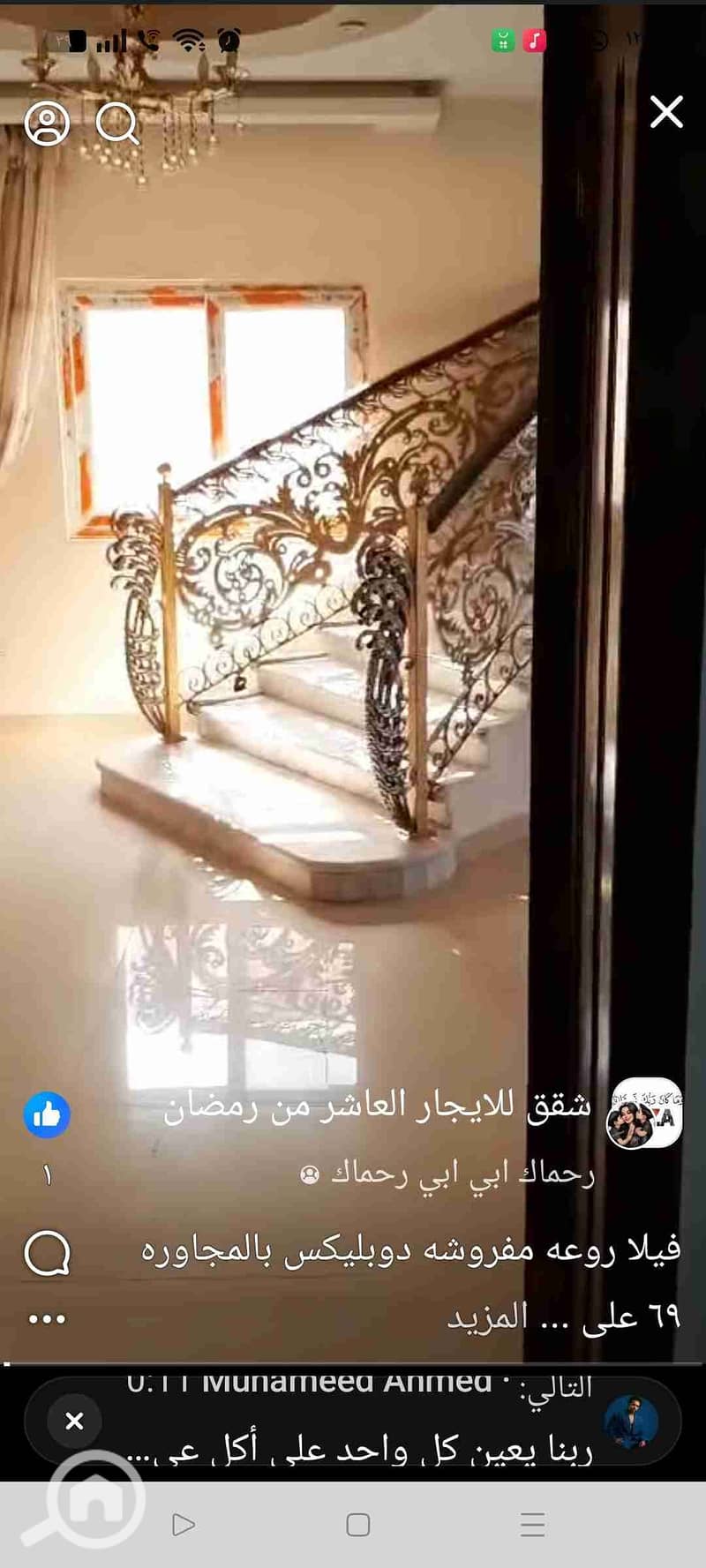Viewport: 706px width, 1568px height.
Task: Tap the system back triangle button
Action: click(183, 1525)
